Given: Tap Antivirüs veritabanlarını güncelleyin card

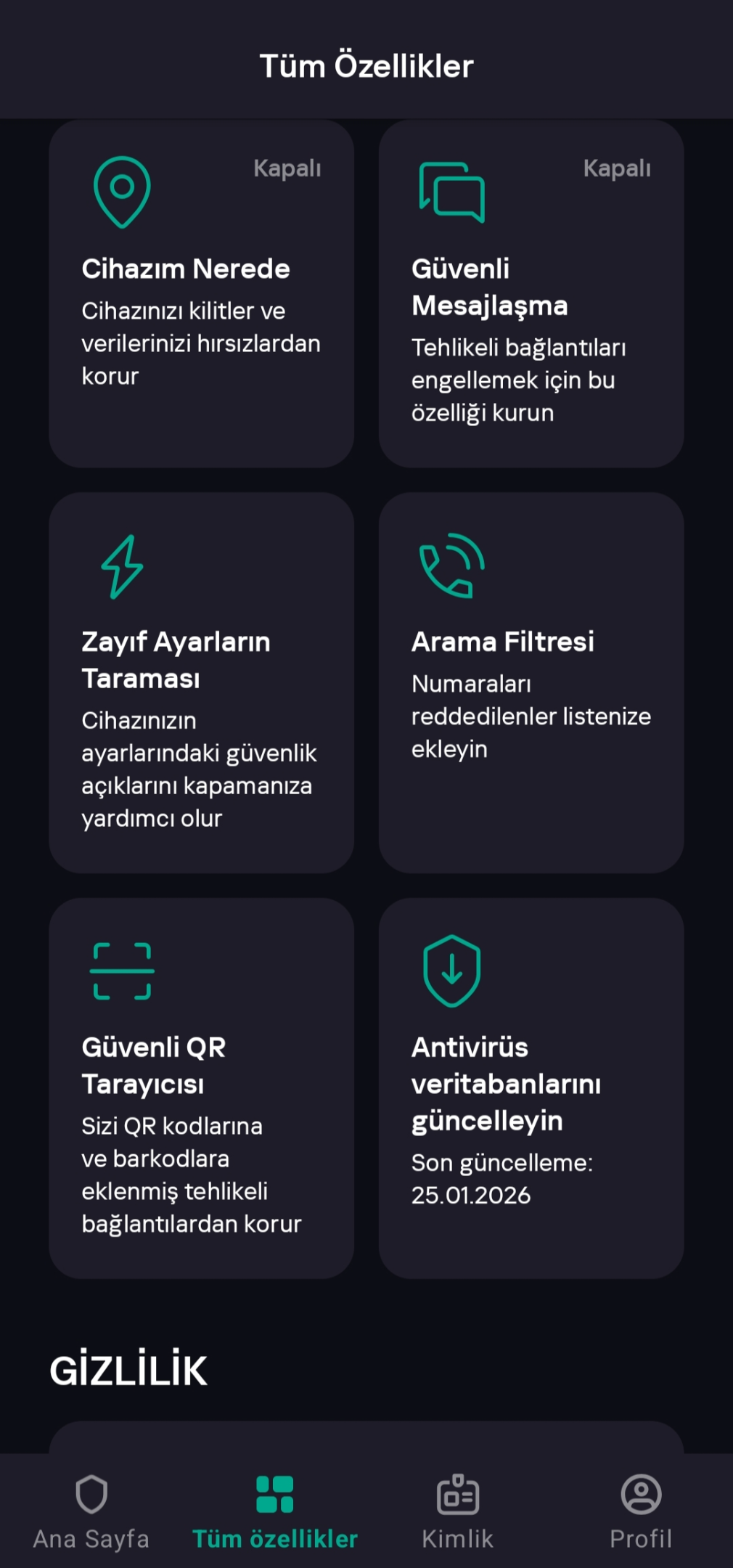Looking at the screenshot, I should point(531,1088).
